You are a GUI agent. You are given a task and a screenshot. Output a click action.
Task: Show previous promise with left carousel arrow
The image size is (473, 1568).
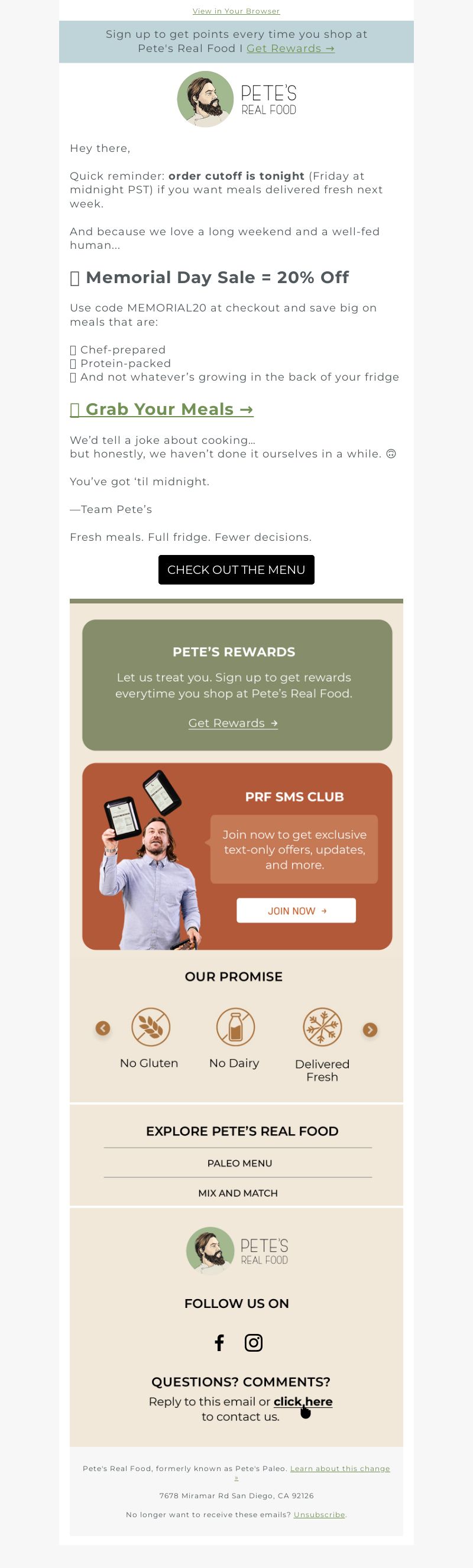click(x=103, y=1028)
